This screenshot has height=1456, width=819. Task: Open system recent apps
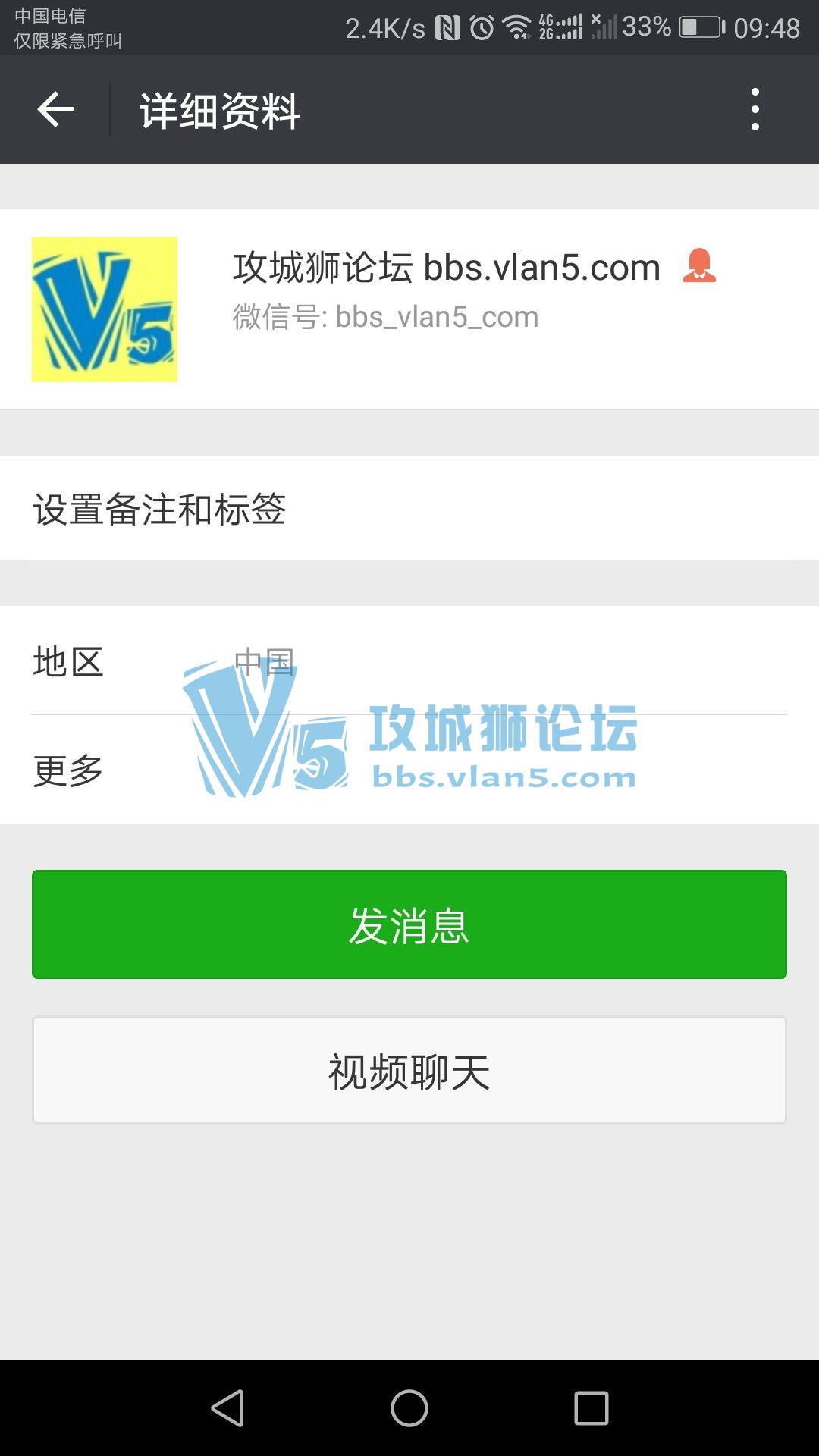pos(591,1408)
